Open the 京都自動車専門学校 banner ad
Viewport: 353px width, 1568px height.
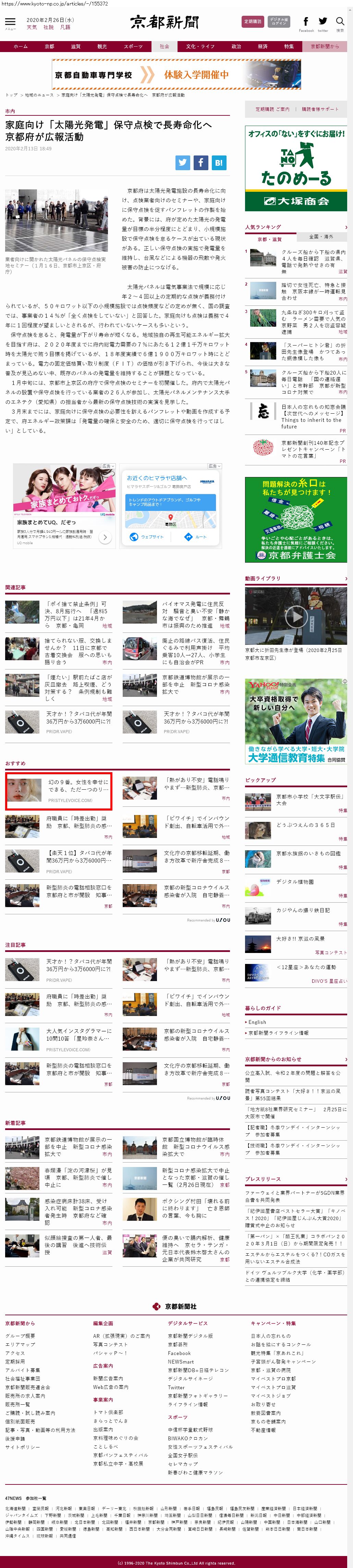(x=176, y=75)
